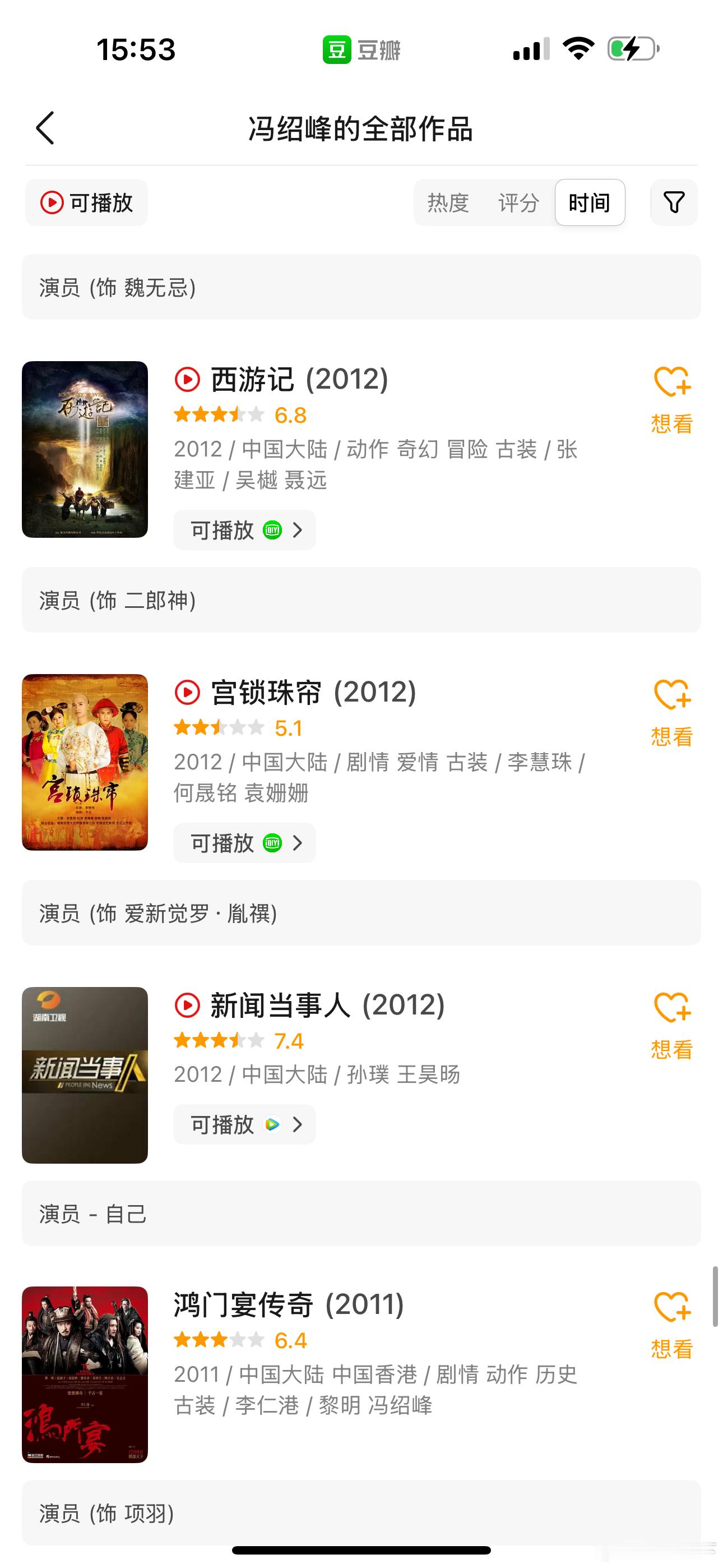Screen dimensions: 723x1568
Task: Toggle the 可播放 filter chip
Action: pos(86,202)
